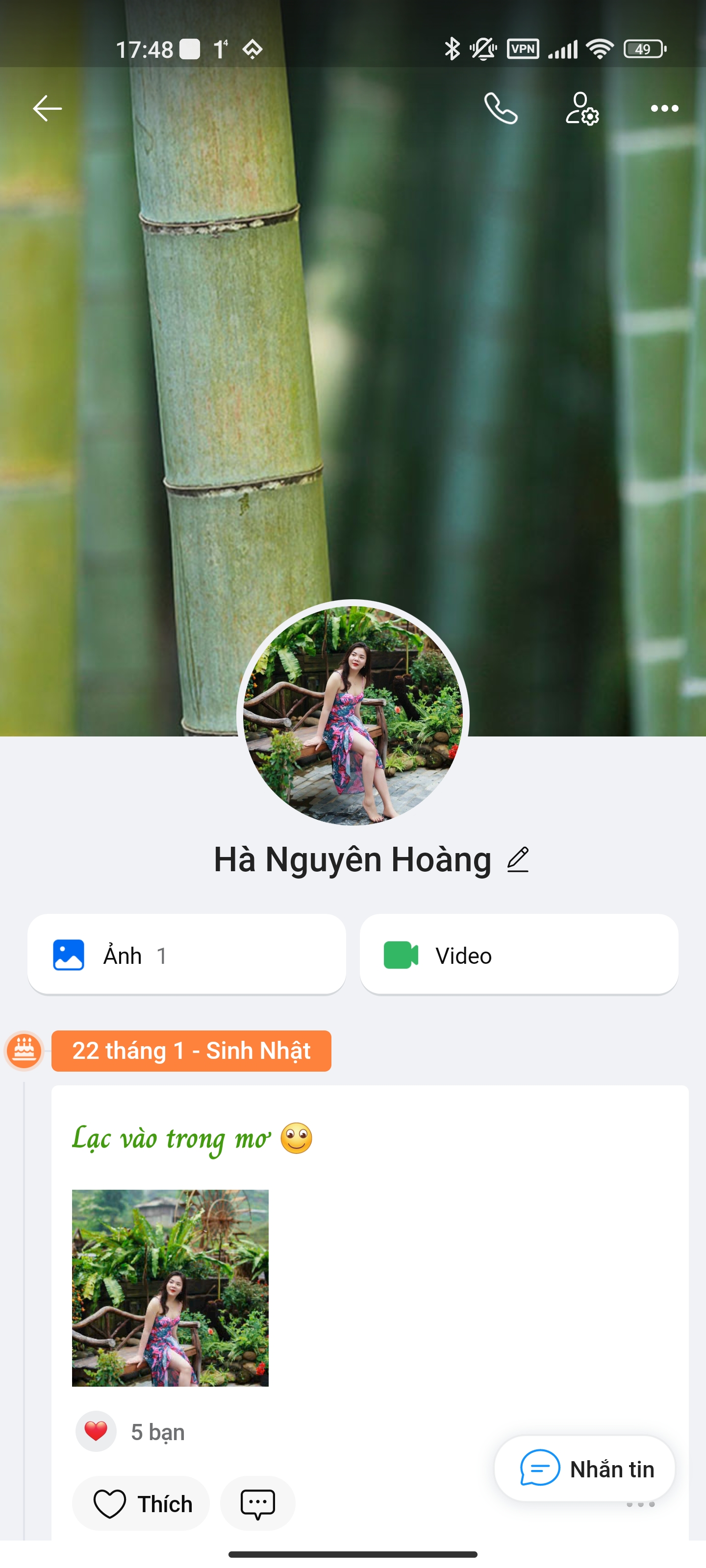Viewport: 706px width, 1568px height.
Task: View the round profile picture
Action: (x=353, y=713)
